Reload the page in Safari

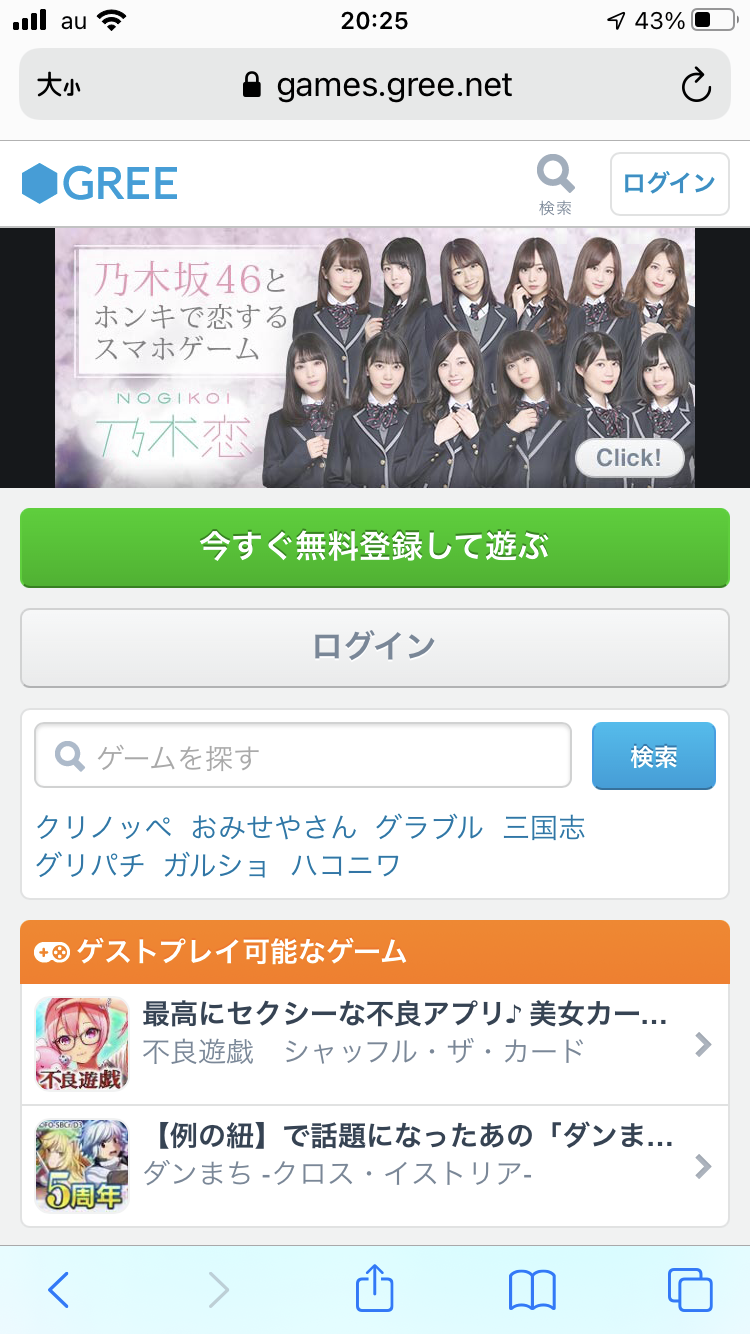[695, 85]
